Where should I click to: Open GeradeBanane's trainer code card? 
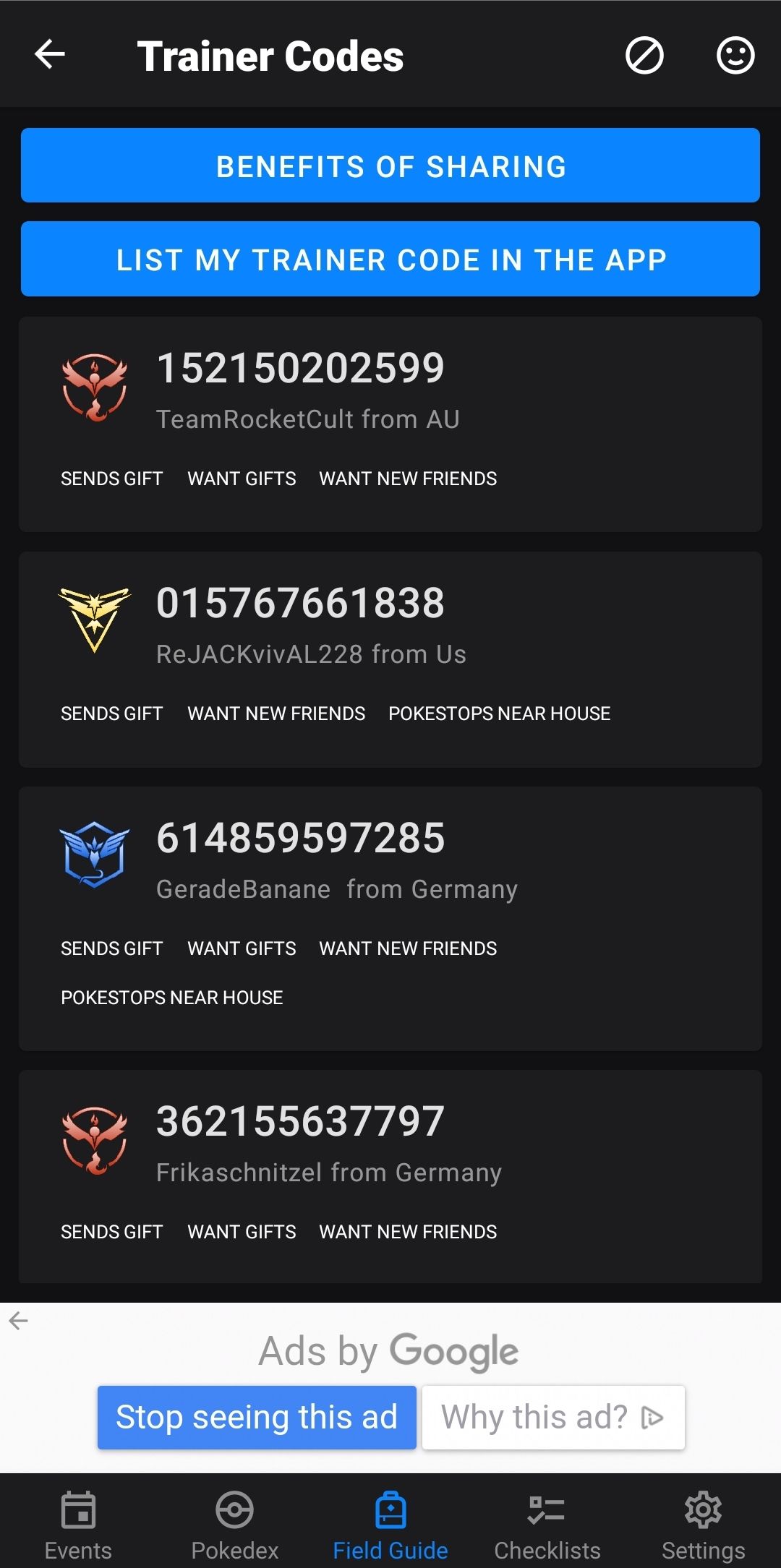pyautogui.click(x=390, y=917)
